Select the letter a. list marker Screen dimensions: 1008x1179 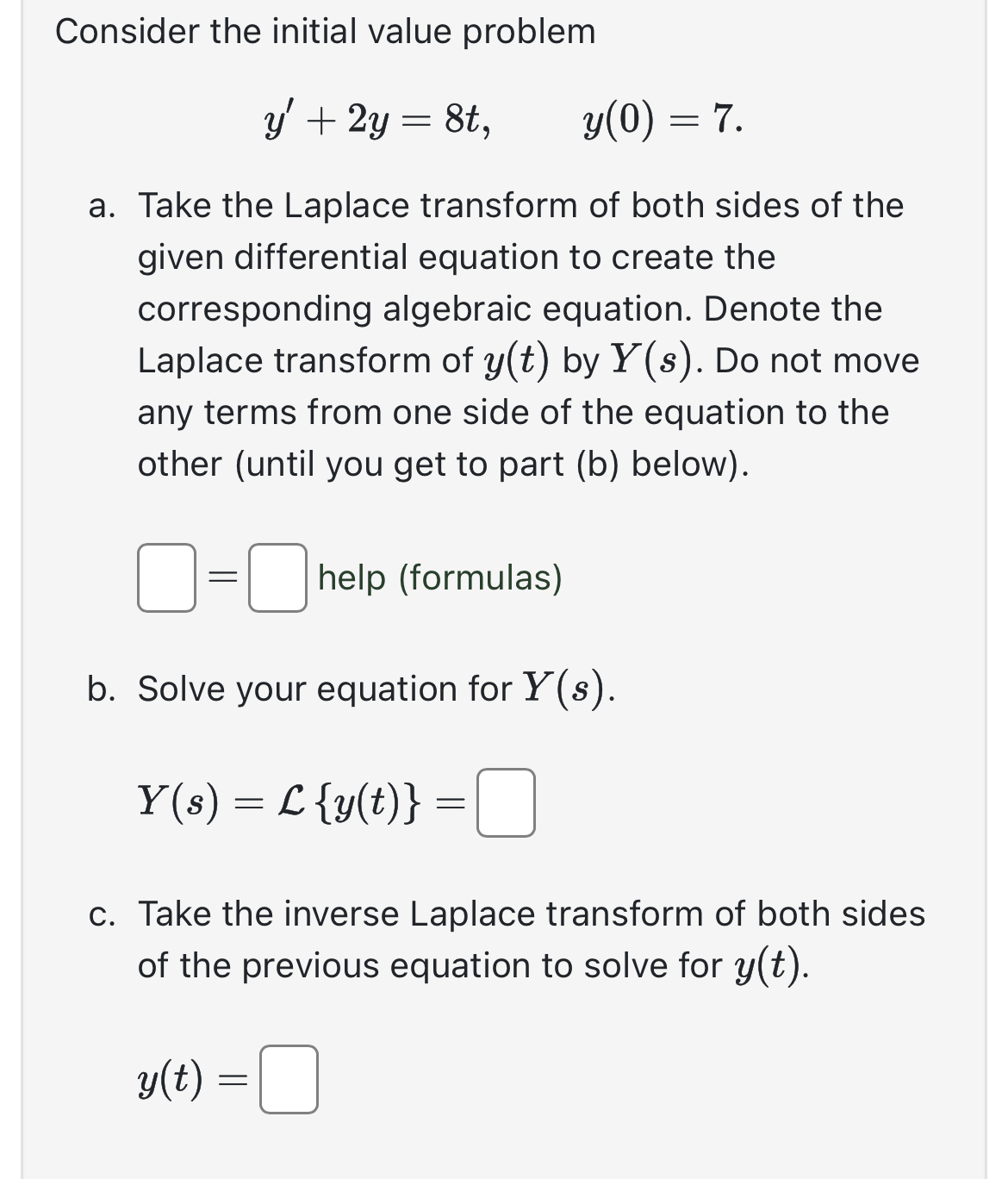101,205
